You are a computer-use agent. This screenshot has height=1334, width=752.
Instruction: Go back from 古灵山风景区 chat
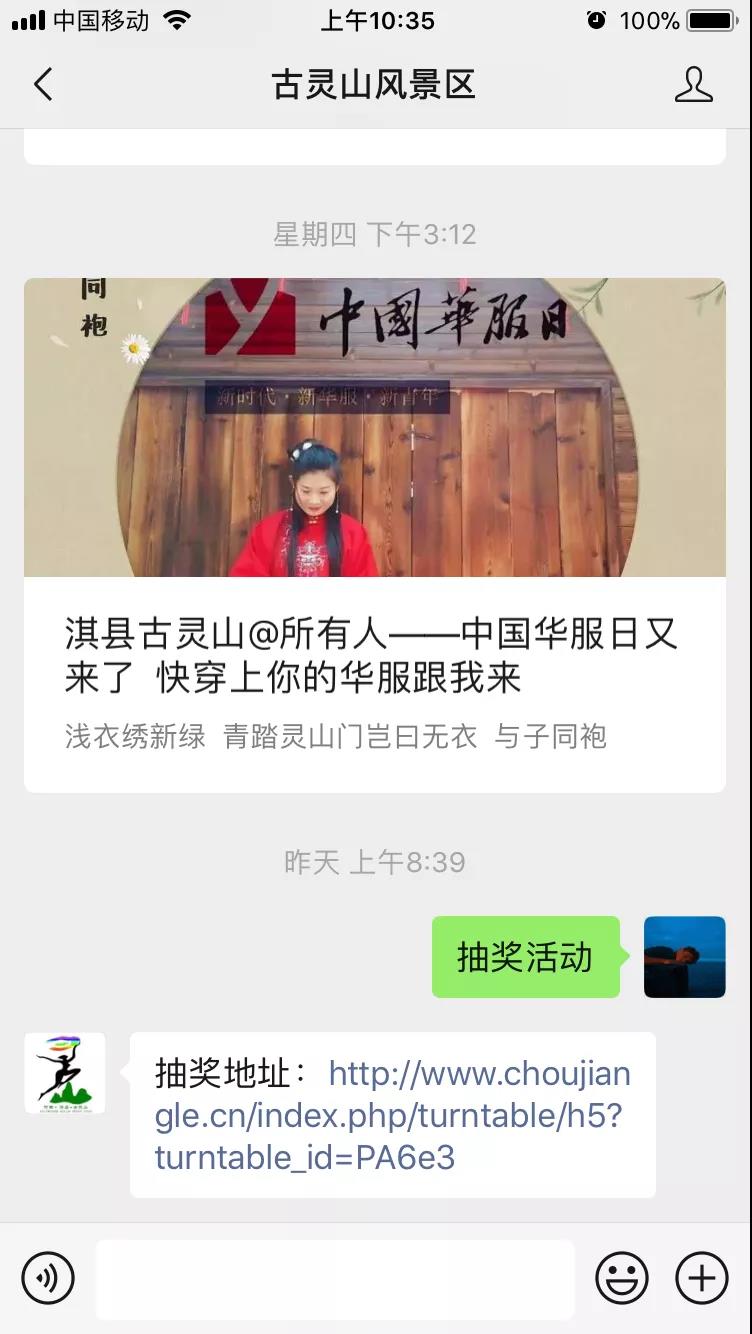tap(43, 85)
